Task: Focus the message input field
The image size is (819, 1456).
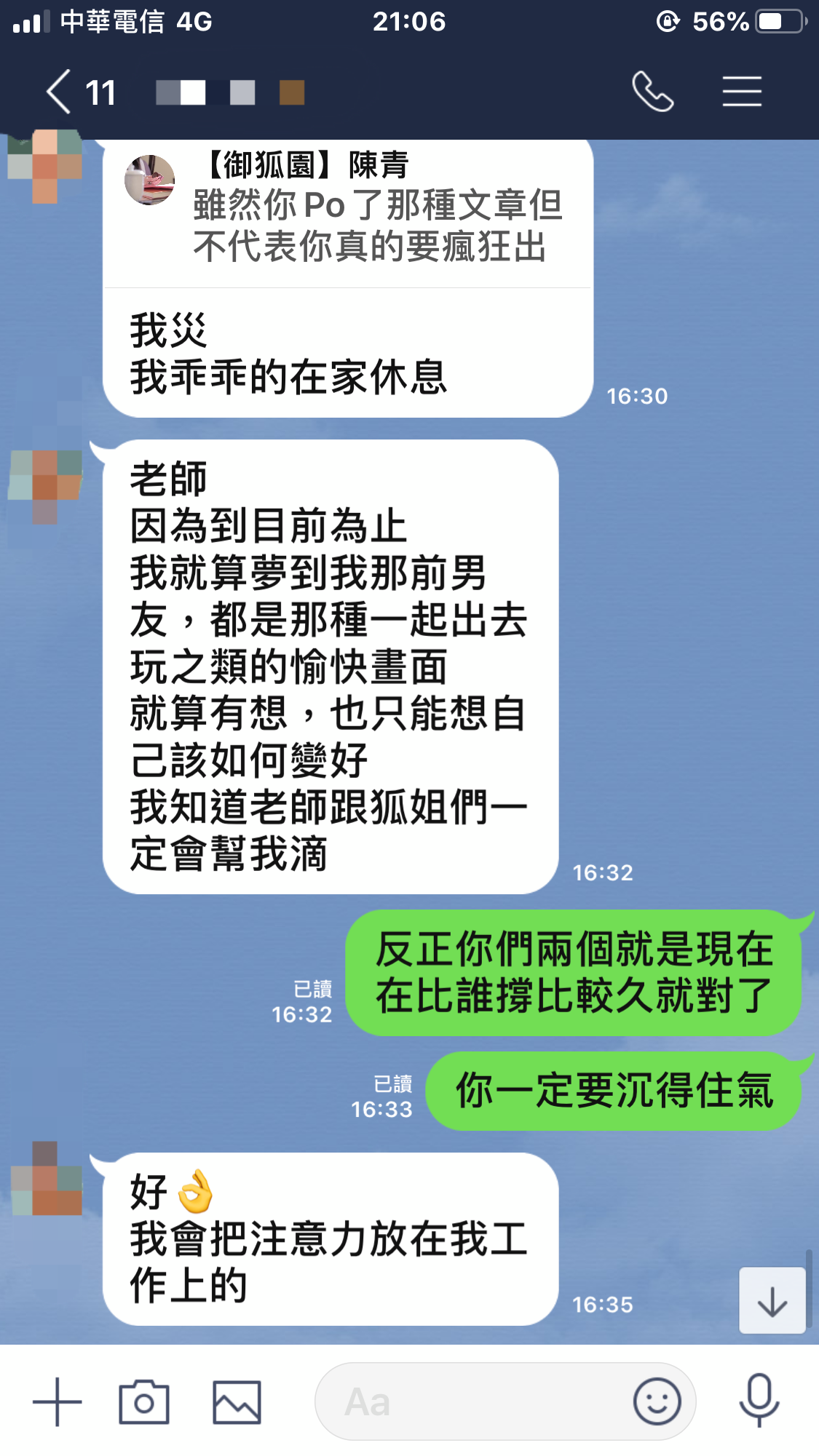Action: (473, 1401)
